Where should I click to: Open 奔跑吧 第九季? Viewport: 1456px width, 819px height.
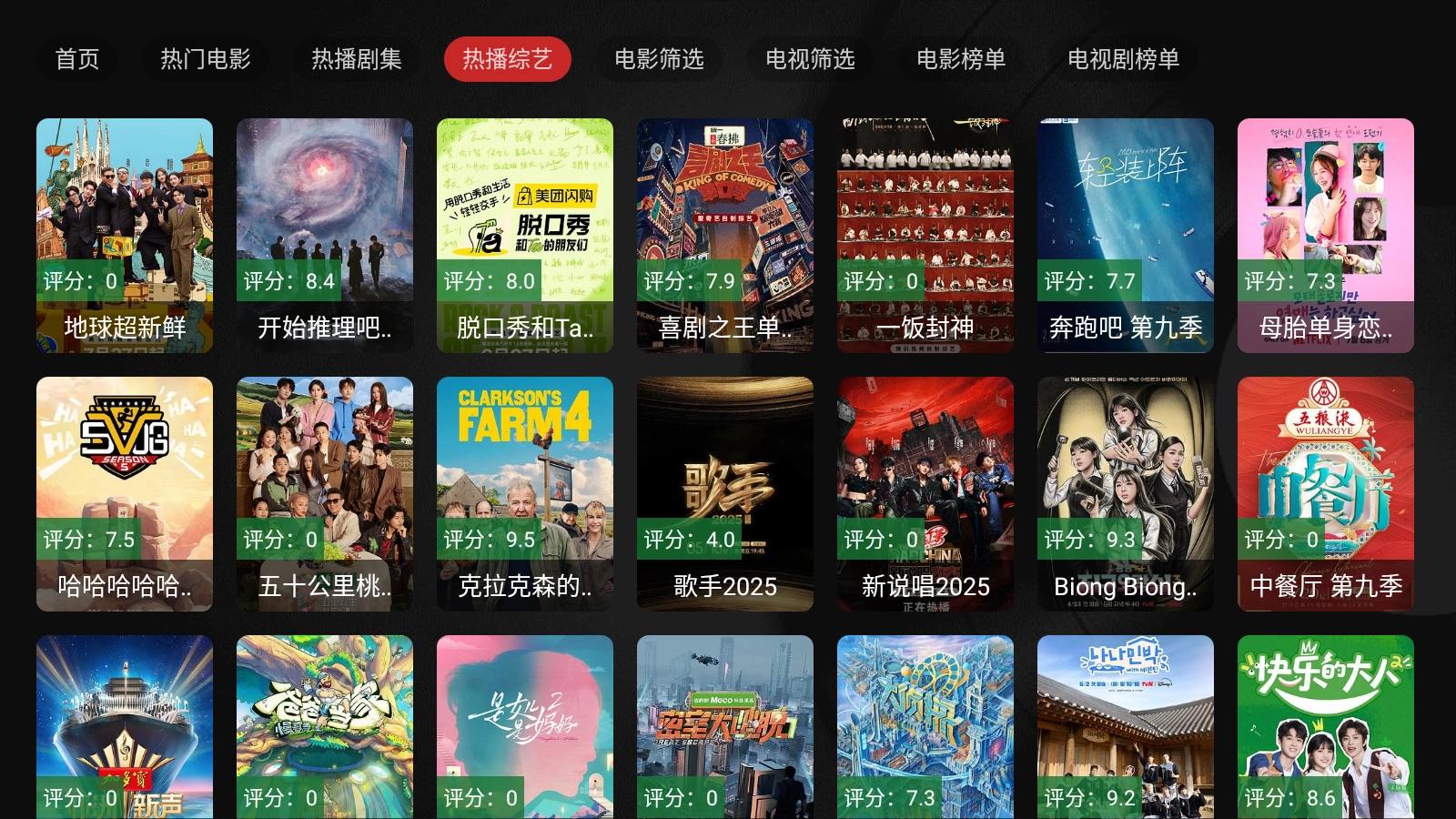[x=1126, y=235]
